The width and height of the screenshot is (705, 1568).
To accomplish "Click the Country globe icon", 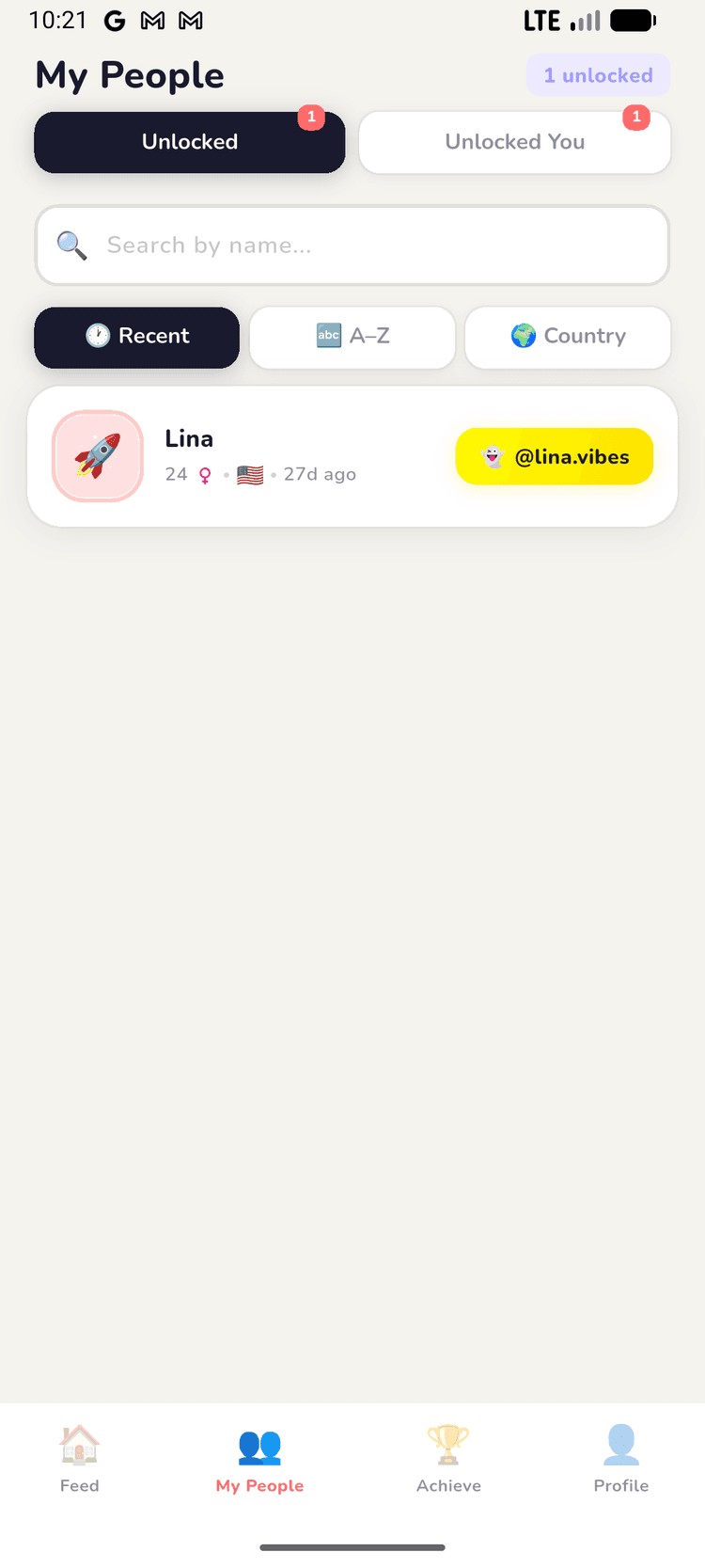I will [x=525, y=336].
